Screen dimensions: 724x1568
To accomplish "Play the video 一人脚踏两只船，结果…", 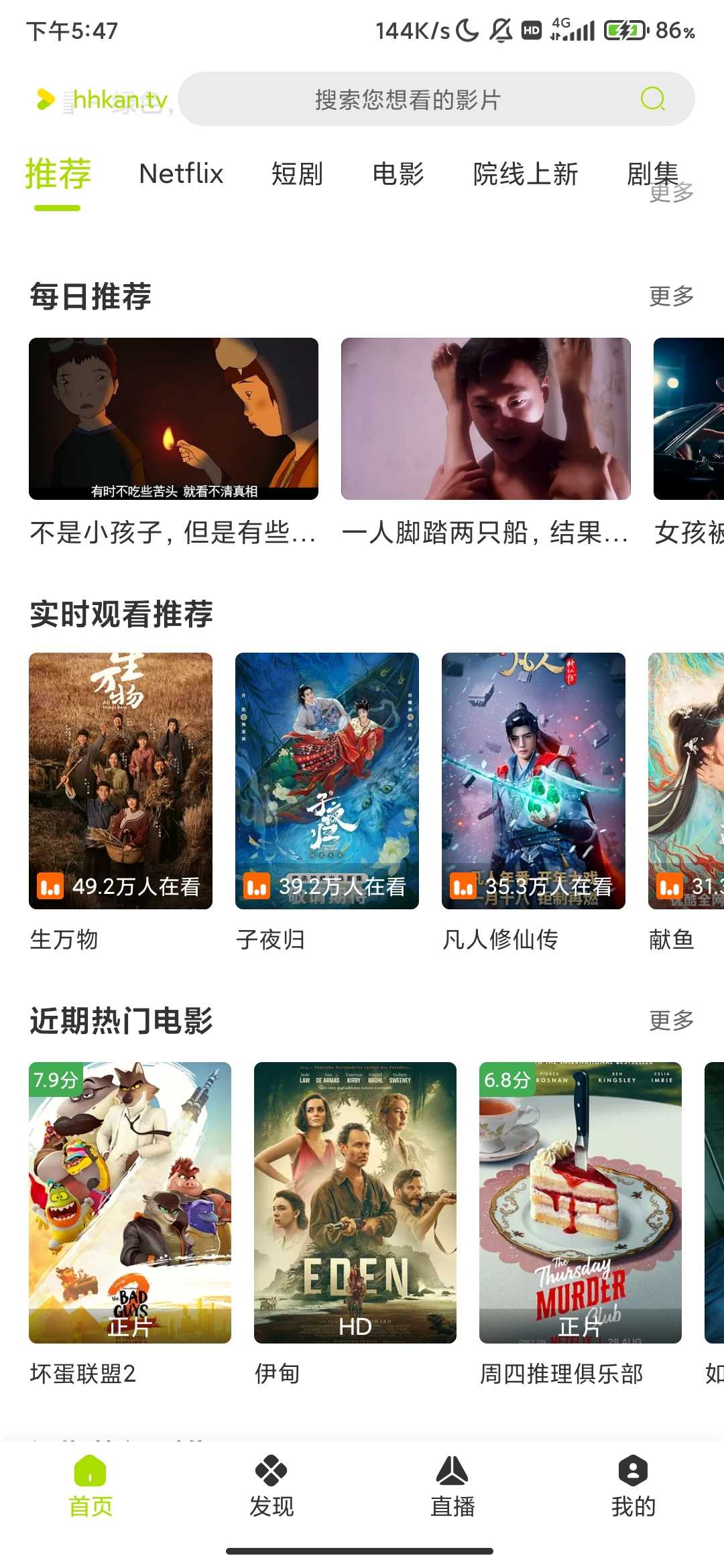I will click(x=486, y=419).
